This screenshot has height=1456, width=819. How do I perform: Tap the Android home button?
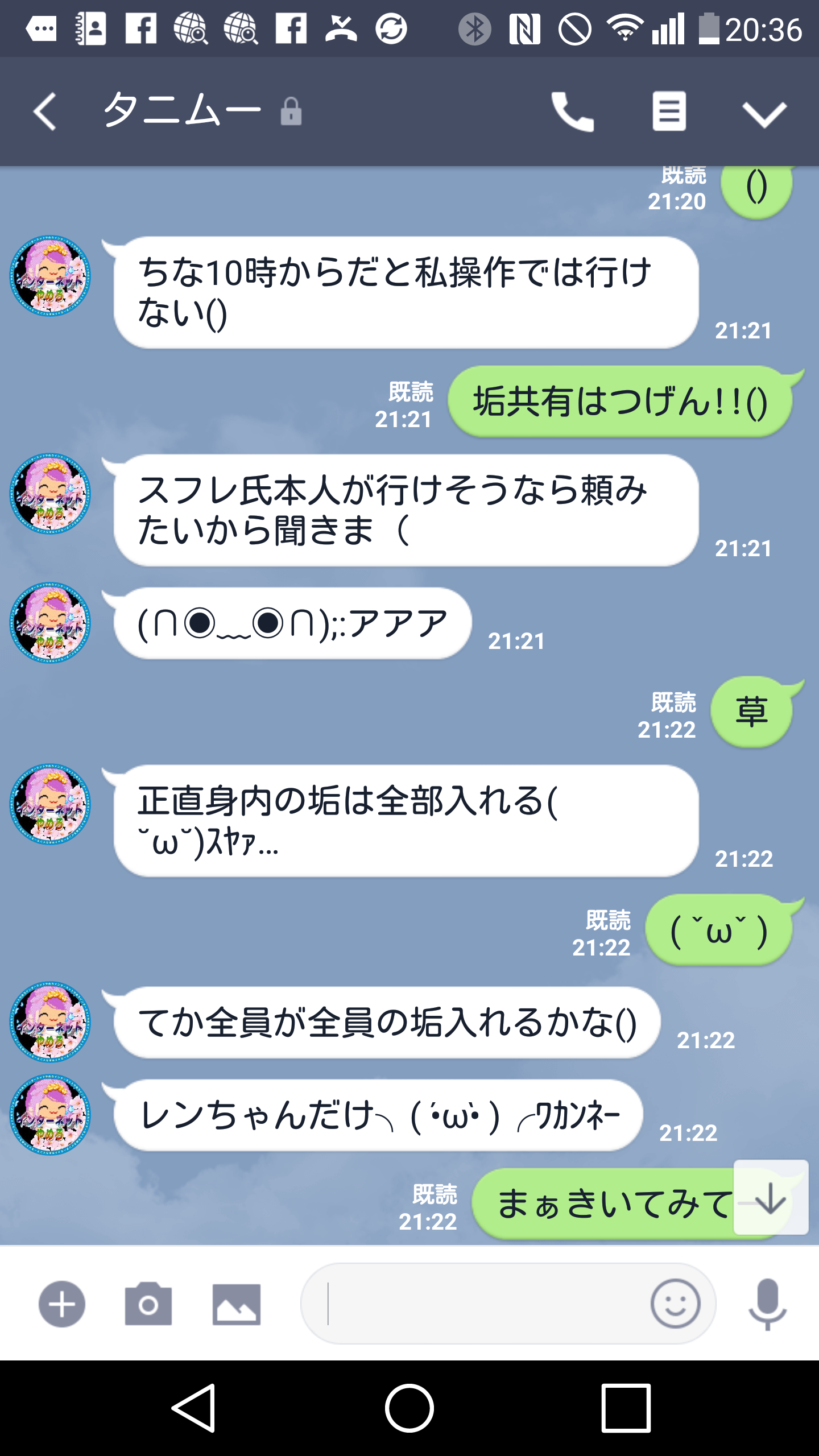pos(409,1408)
